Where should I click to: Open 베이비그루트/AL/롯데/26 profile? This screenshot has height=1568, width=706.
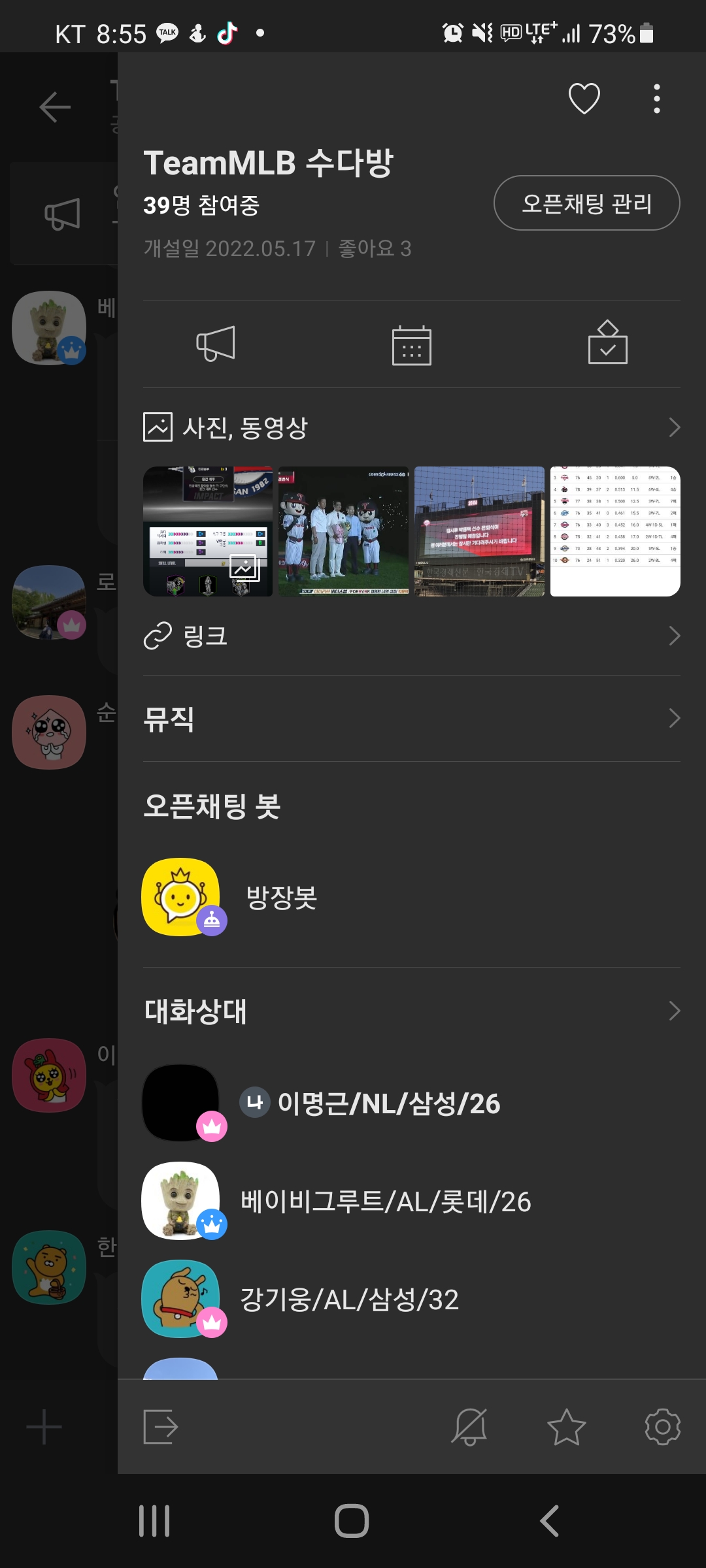click(386, 1201)
